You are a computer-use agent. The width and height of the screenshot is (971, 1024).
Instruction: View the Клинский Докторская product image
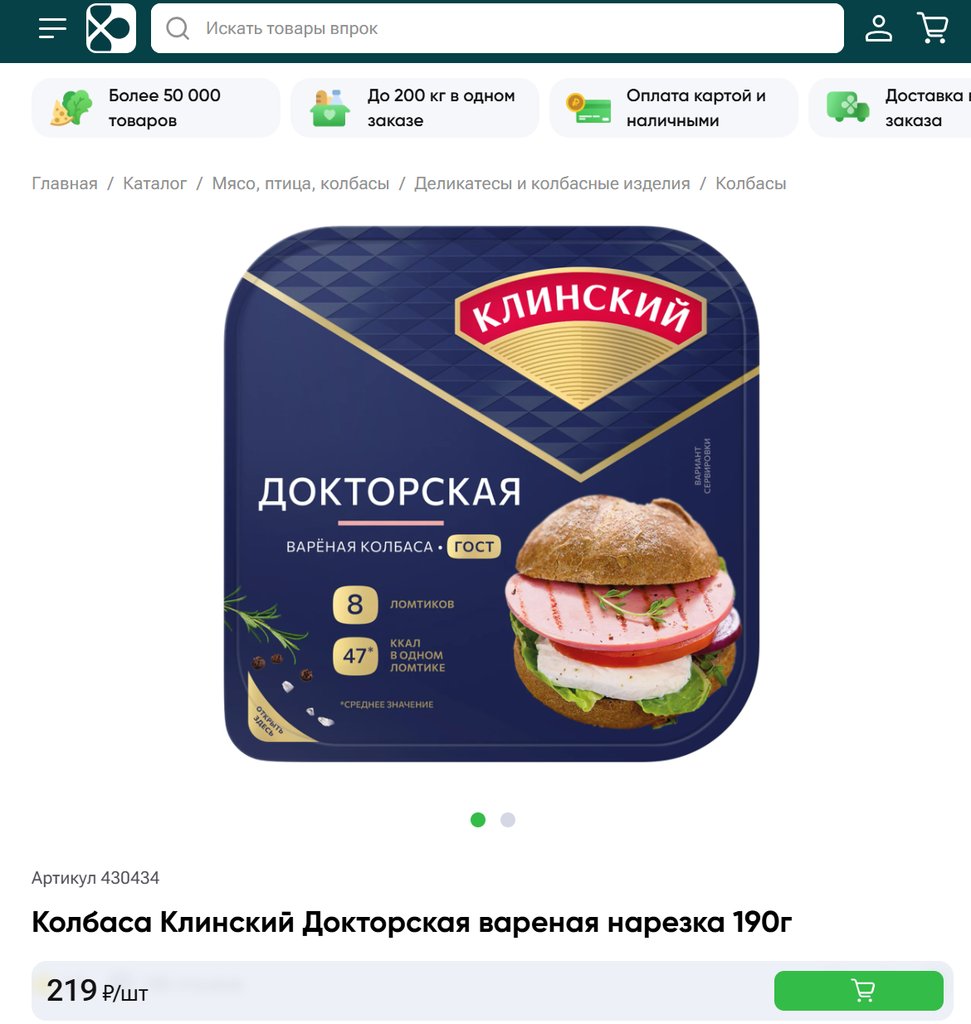pyautogui.click(x=491, y=495)
